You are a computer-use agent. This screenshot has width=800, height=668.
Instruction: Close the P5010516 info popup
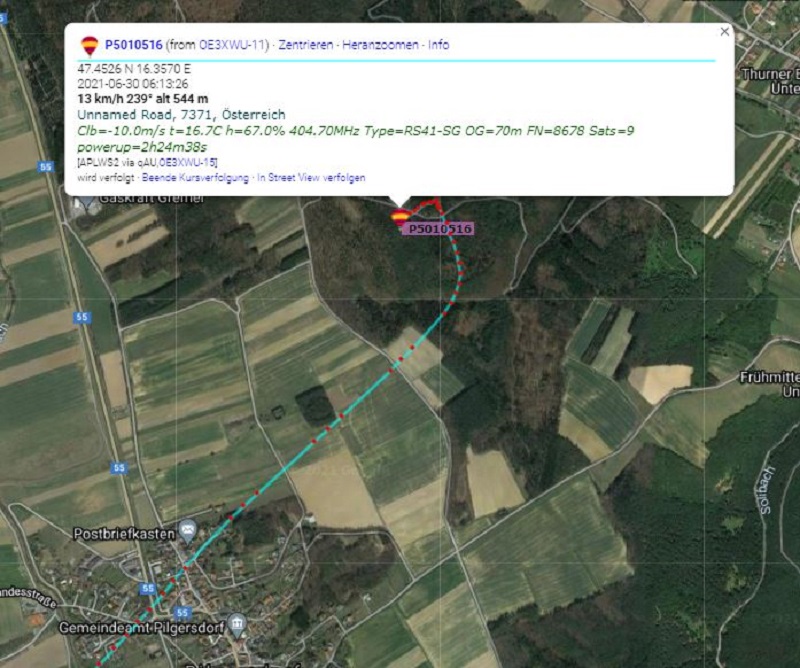click(725, 32)
